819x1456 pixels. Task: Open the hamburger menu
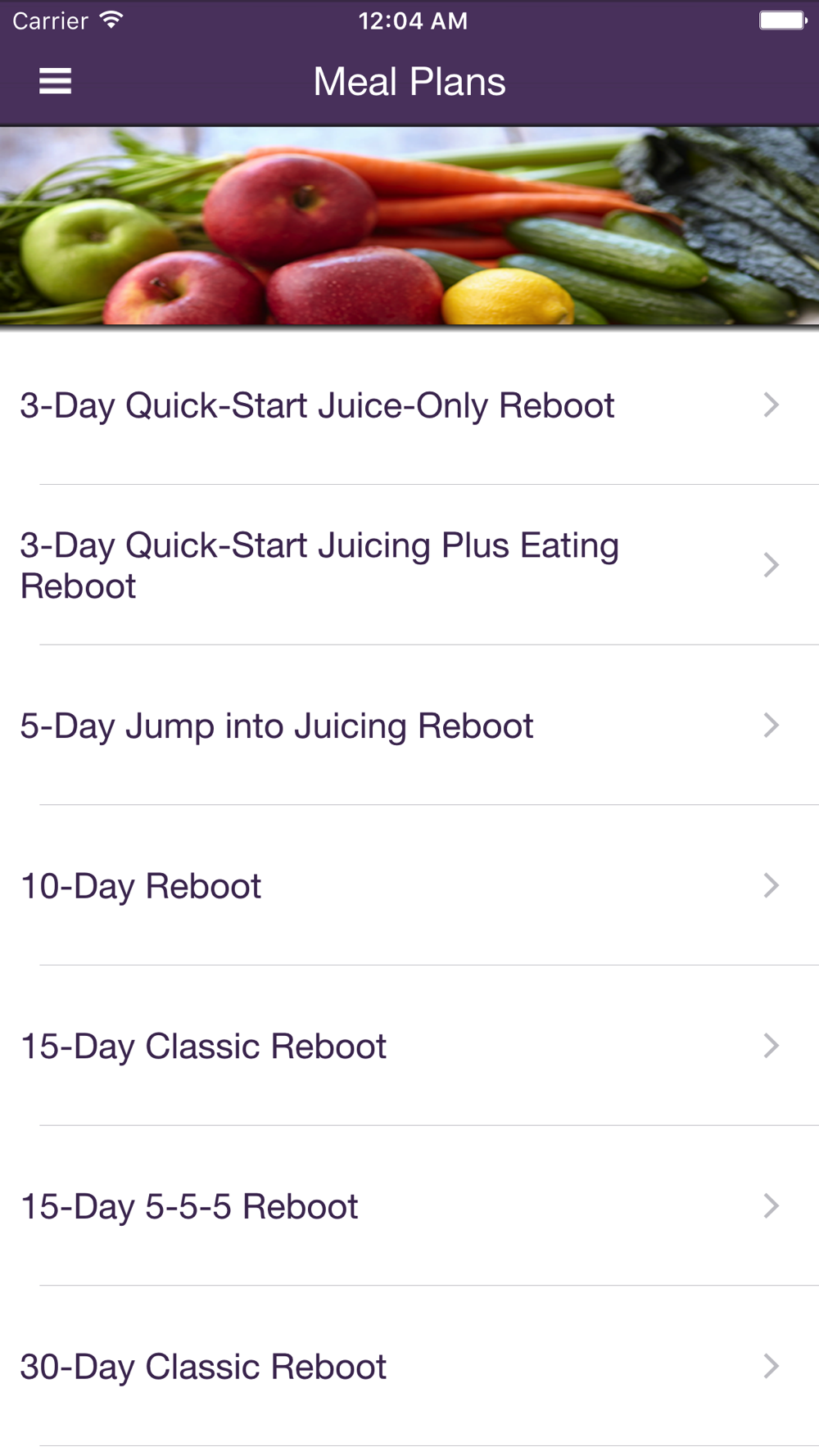click(x=55, y=81)
